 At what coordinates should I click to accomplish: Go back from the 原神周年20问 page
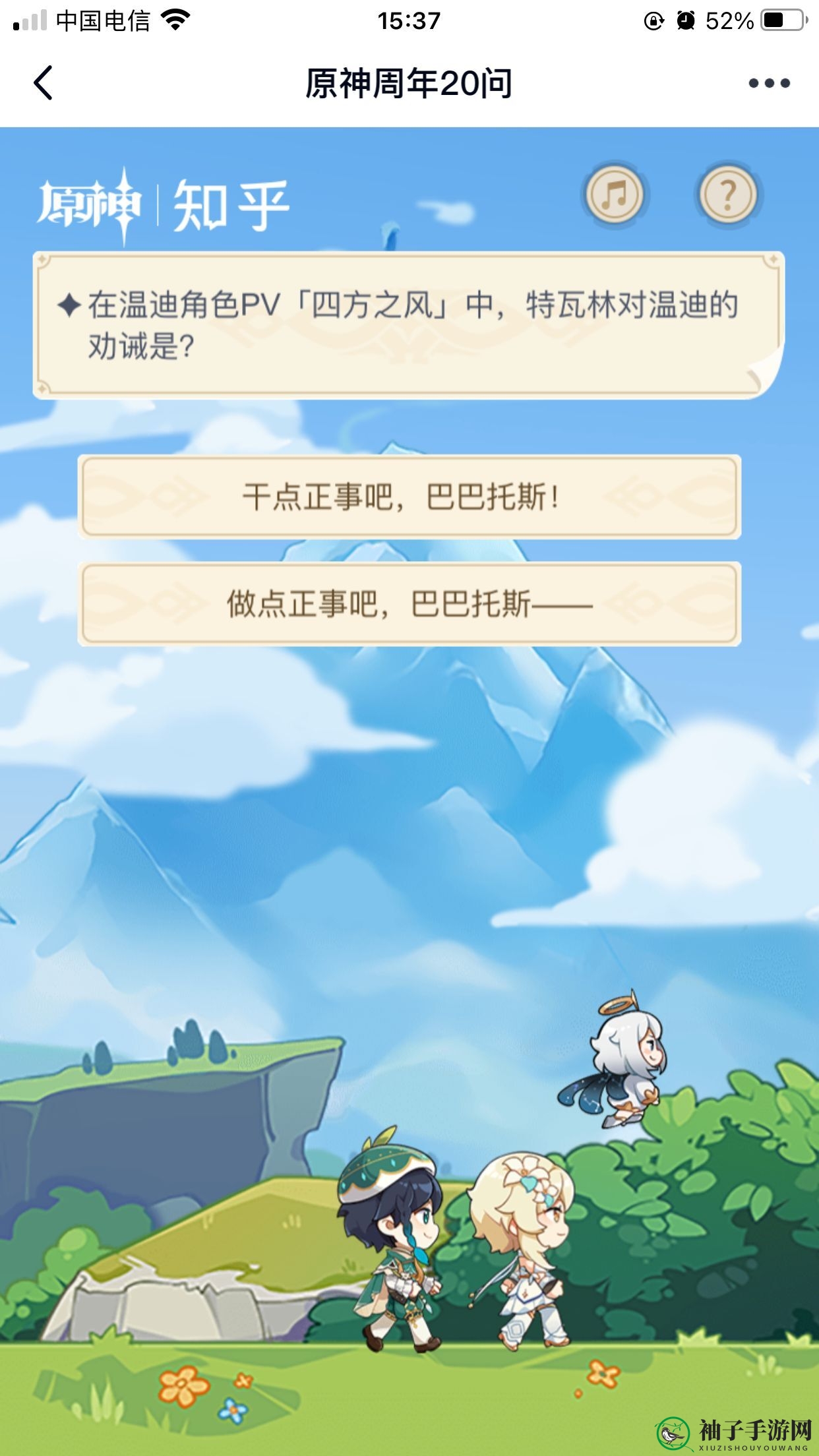44,83
